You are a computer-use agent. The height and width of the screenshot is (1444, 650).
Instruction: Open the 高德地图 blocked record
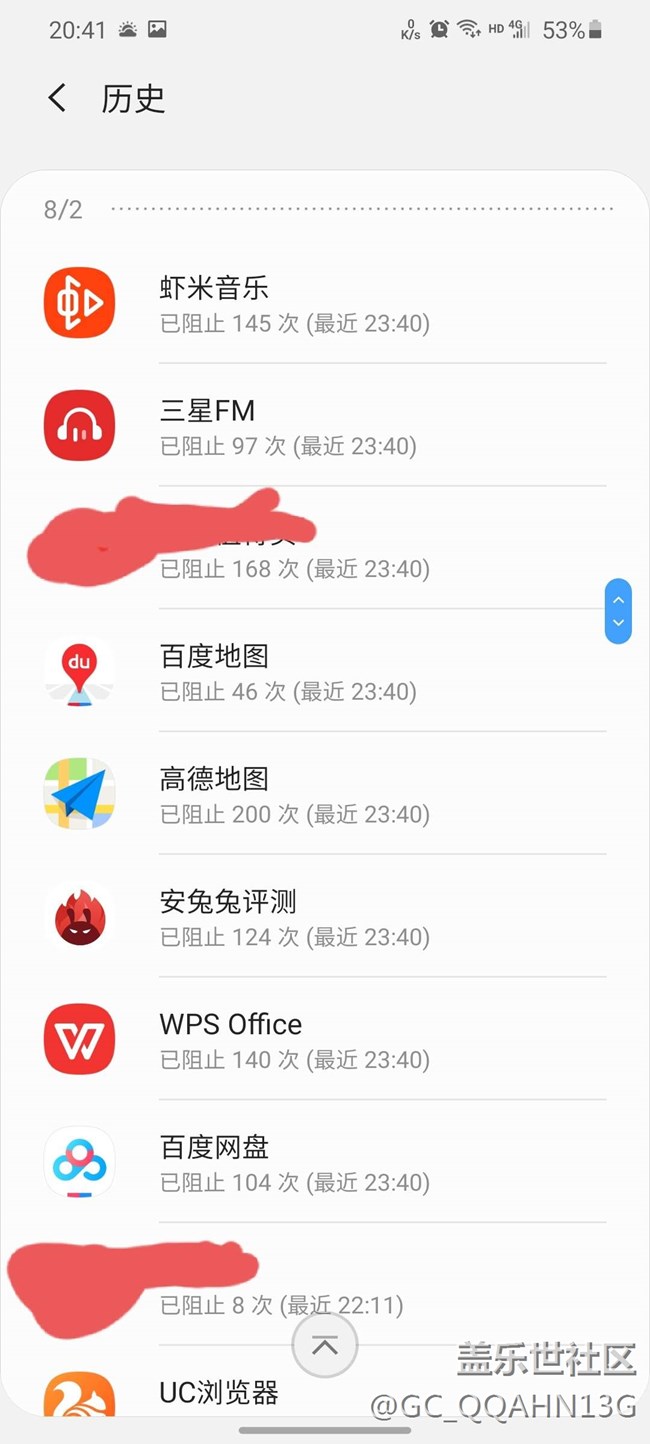pos(325,795)
